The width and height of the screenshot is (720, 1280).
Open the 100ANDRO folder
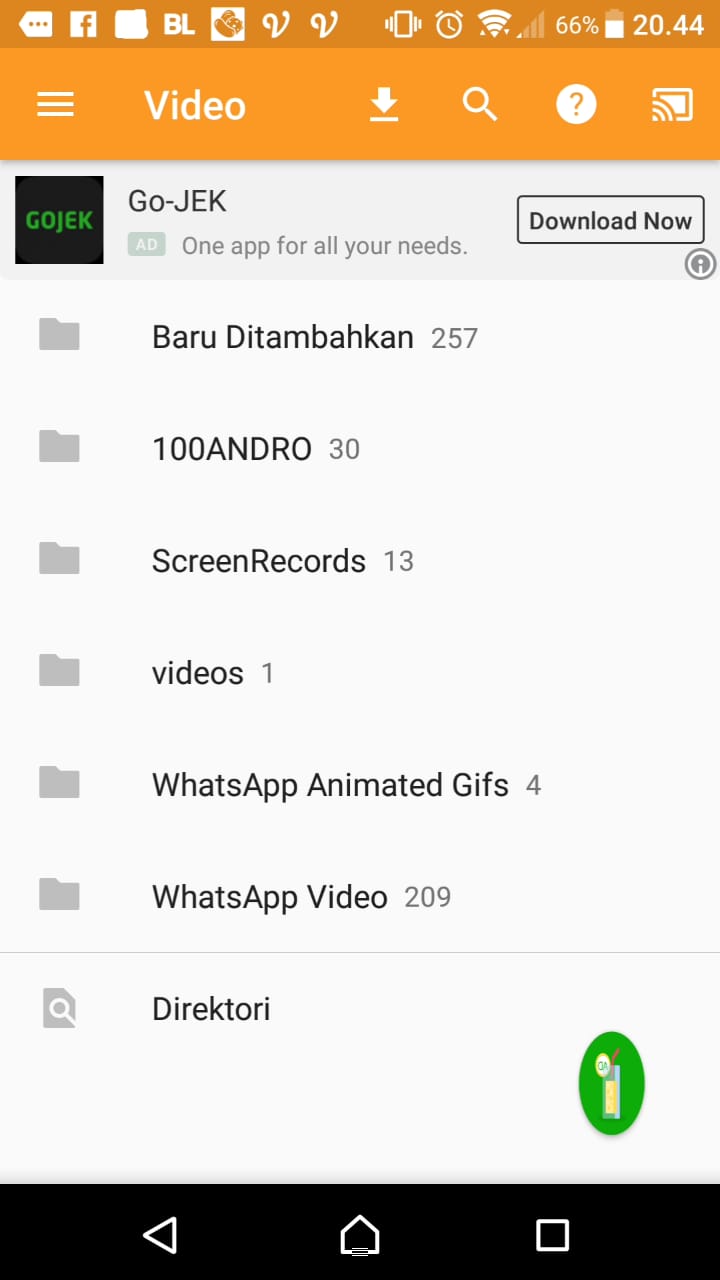coord(232,449)
